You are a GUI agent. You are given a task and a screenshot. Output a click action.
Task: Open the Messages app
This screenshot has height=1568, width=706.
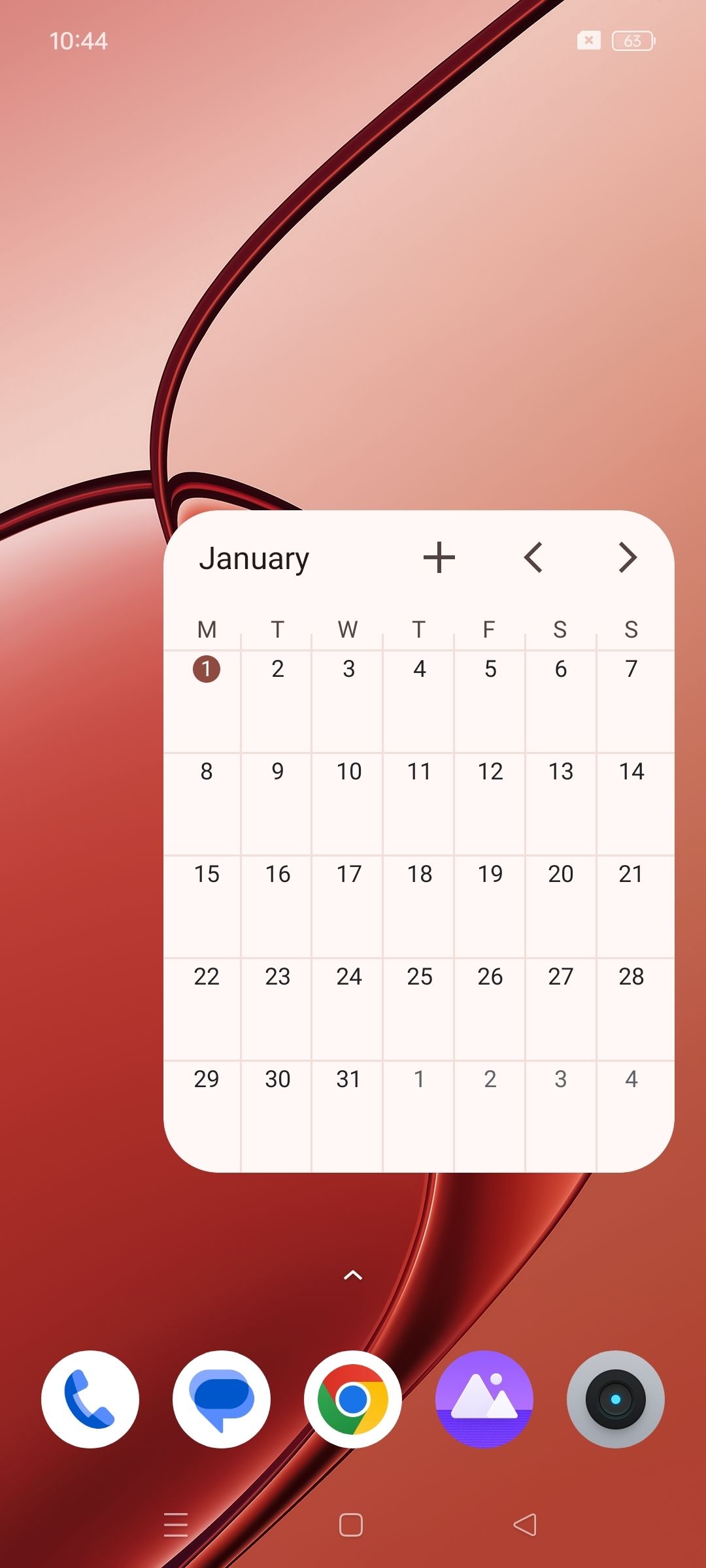click(222, 1399)
